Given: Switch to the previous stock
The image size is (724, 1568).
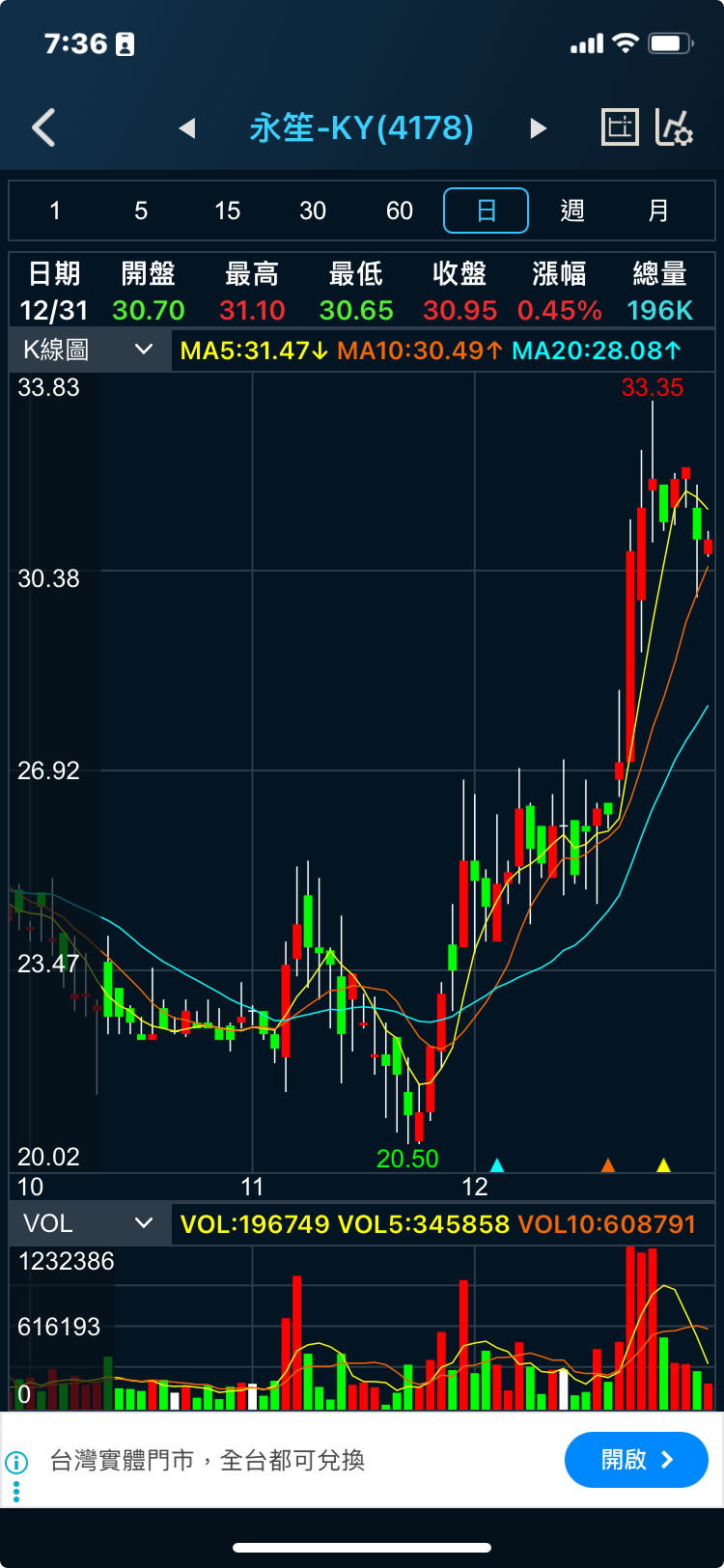Looking at the screenshot, I should (x=187, y=128).
